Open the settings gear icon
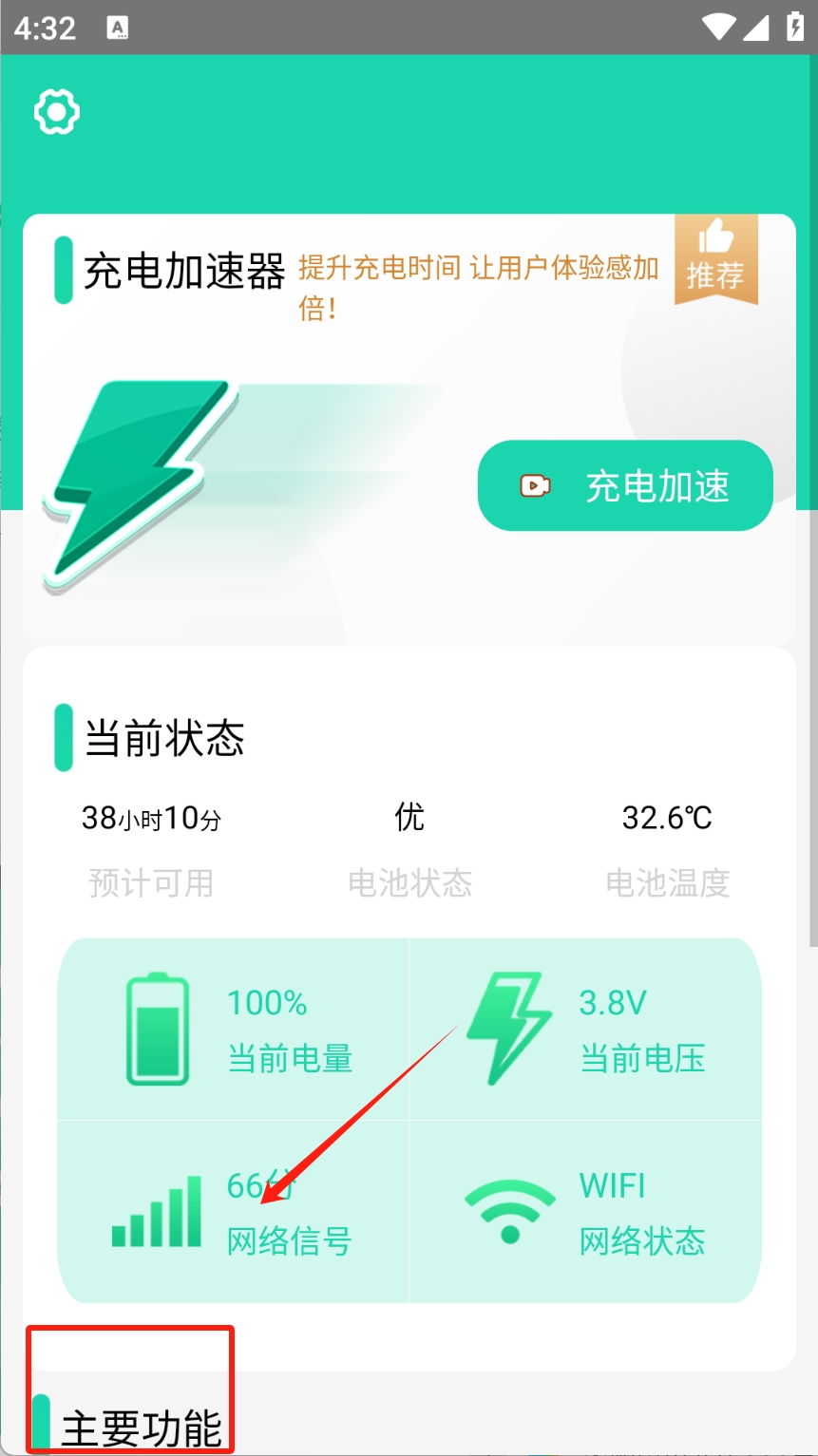The image size is (818, 1456). pos(57,113)
